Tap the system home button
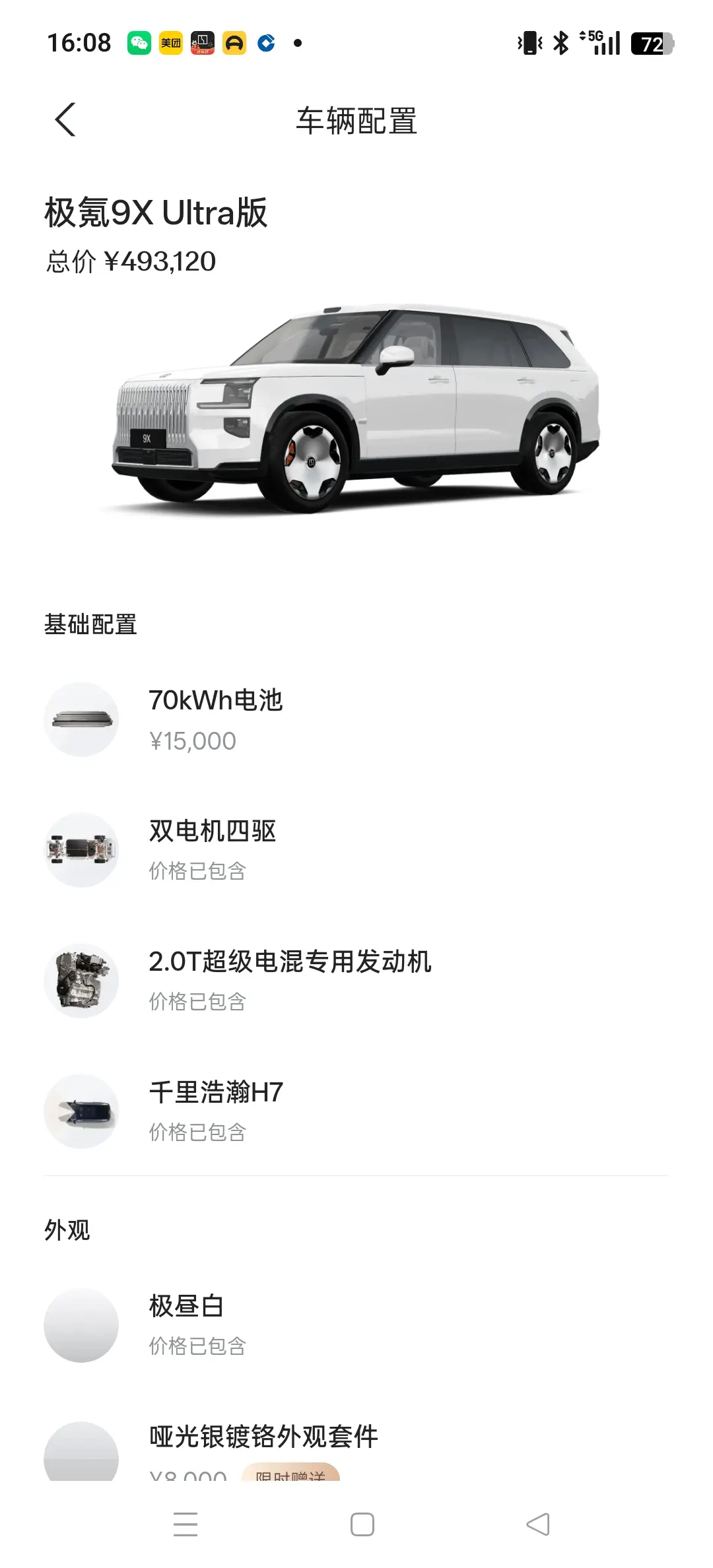713x1568 pixels. tap(362, 1524)
